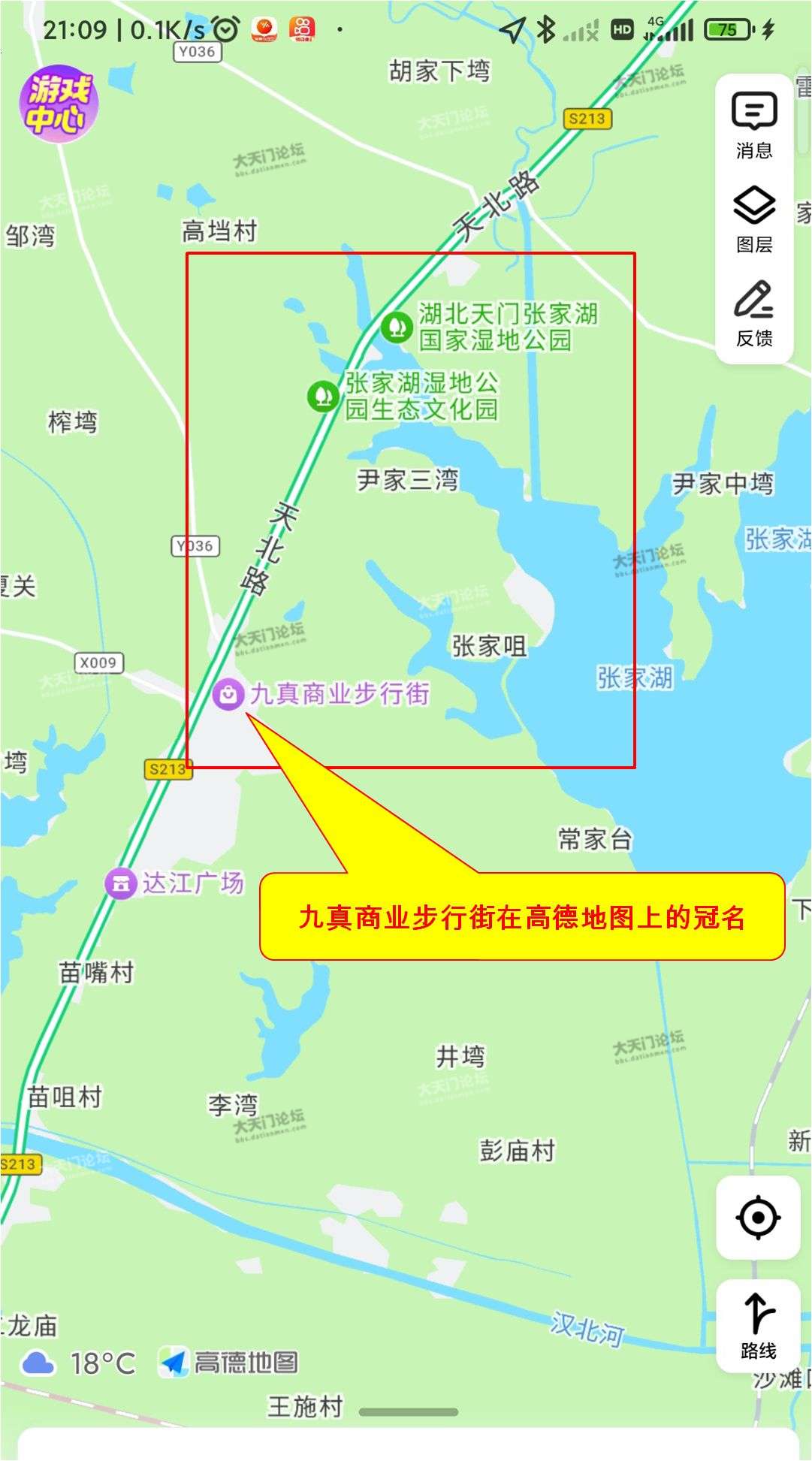
Task: Open 反馈 feedback
Action: 754,312
